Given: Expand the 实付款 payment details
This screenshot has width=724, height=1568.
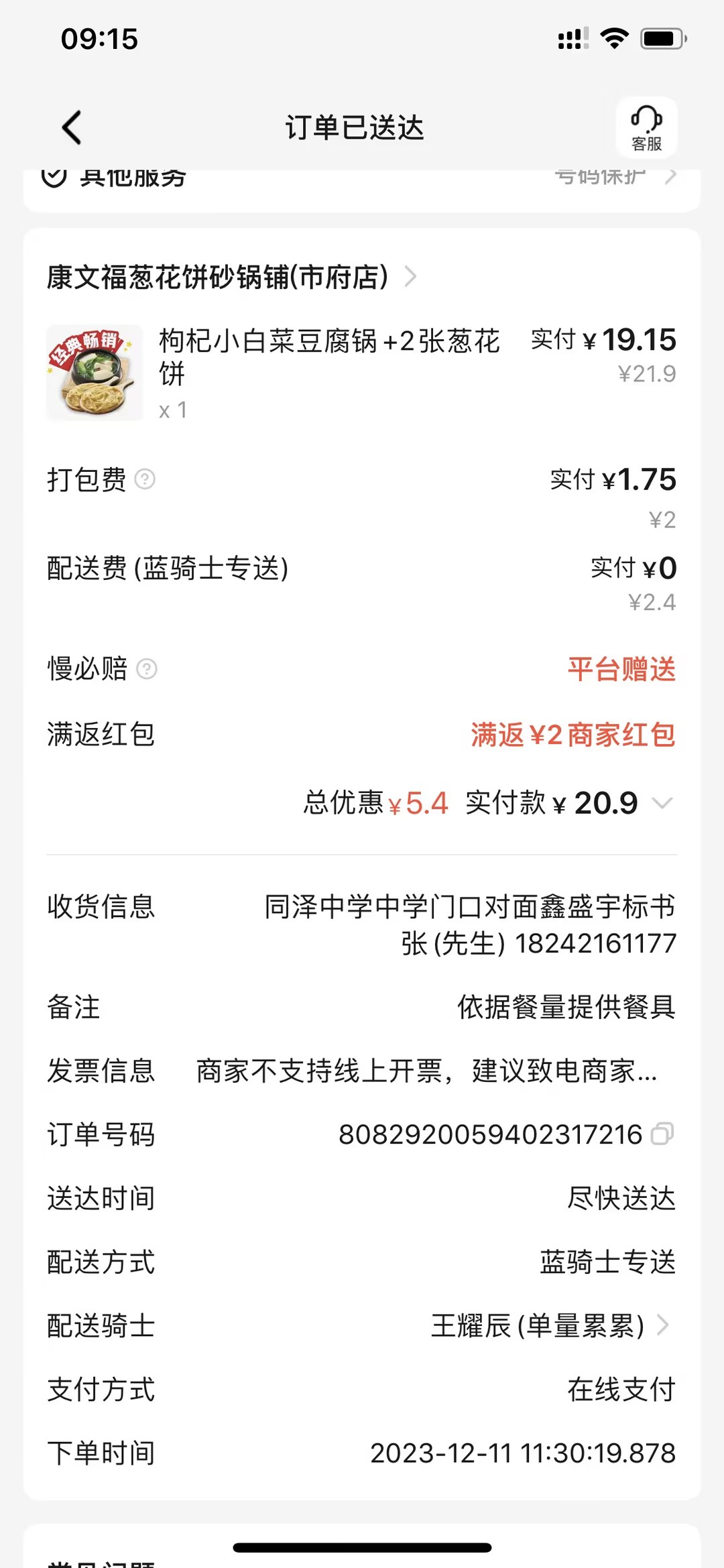Looking at the screenshot, I should click(662, 803).
